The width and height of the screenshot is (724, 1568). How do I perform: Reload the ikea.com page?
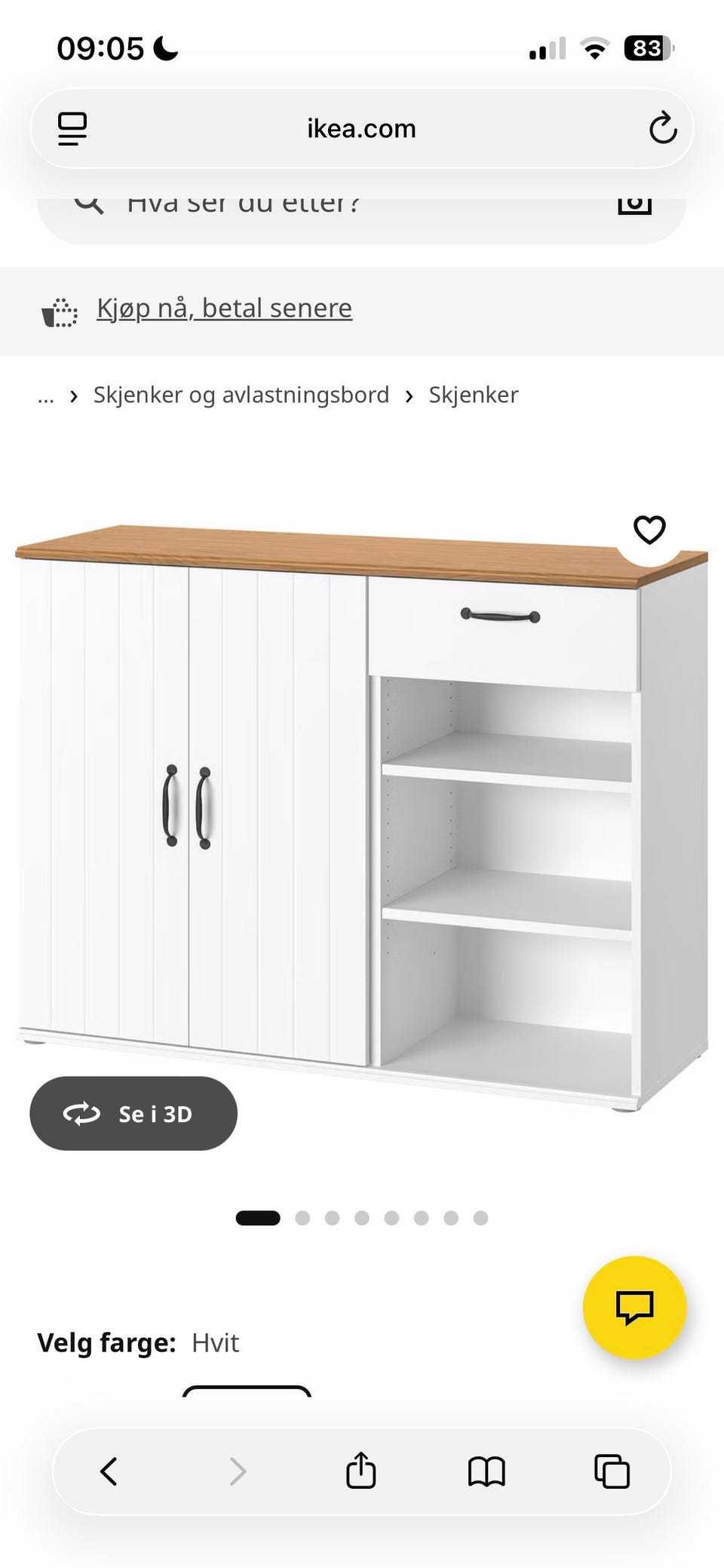[662, 128]
